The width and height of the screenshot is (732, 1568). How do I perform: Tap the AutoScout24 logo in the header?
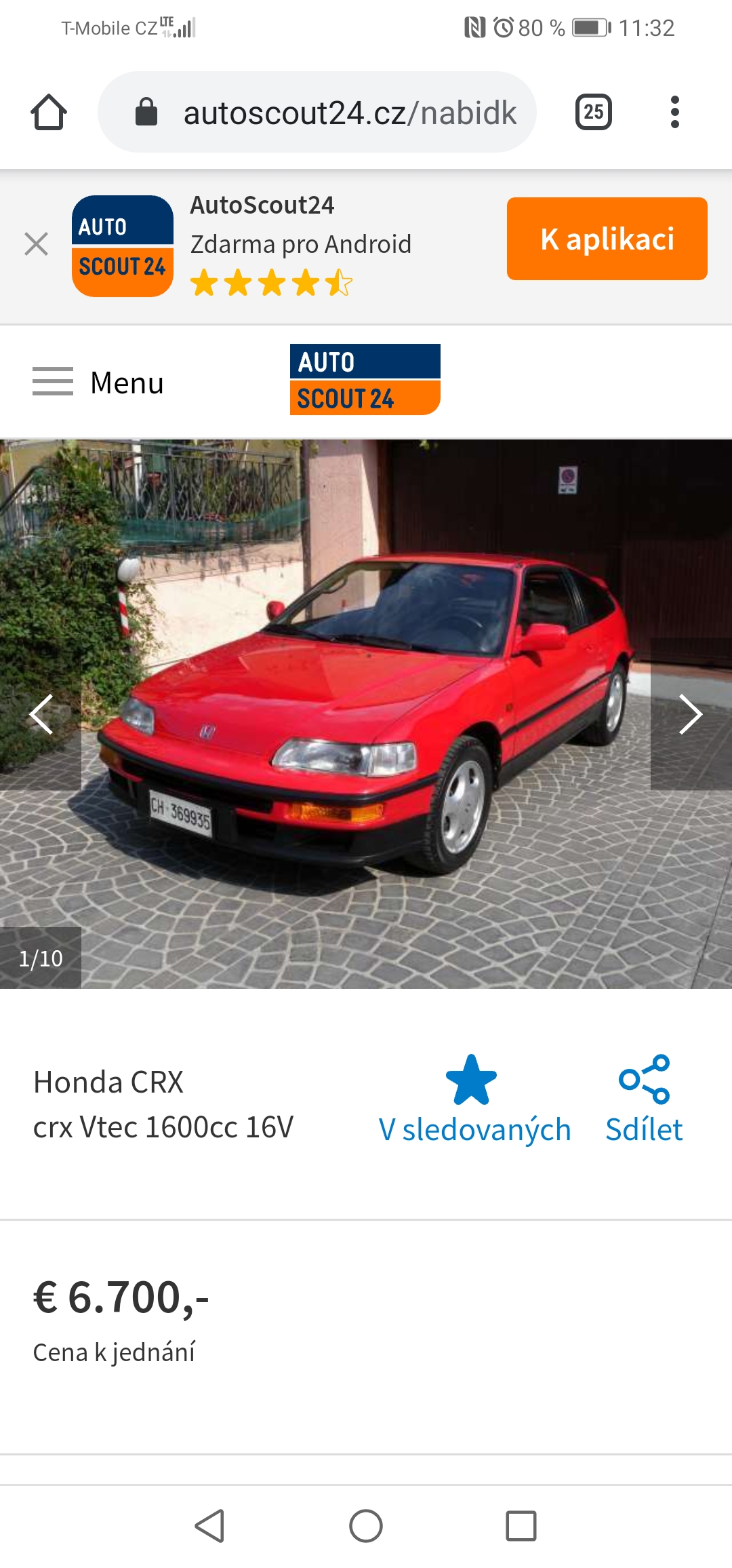pyautogui.click(x=365, y=380)
